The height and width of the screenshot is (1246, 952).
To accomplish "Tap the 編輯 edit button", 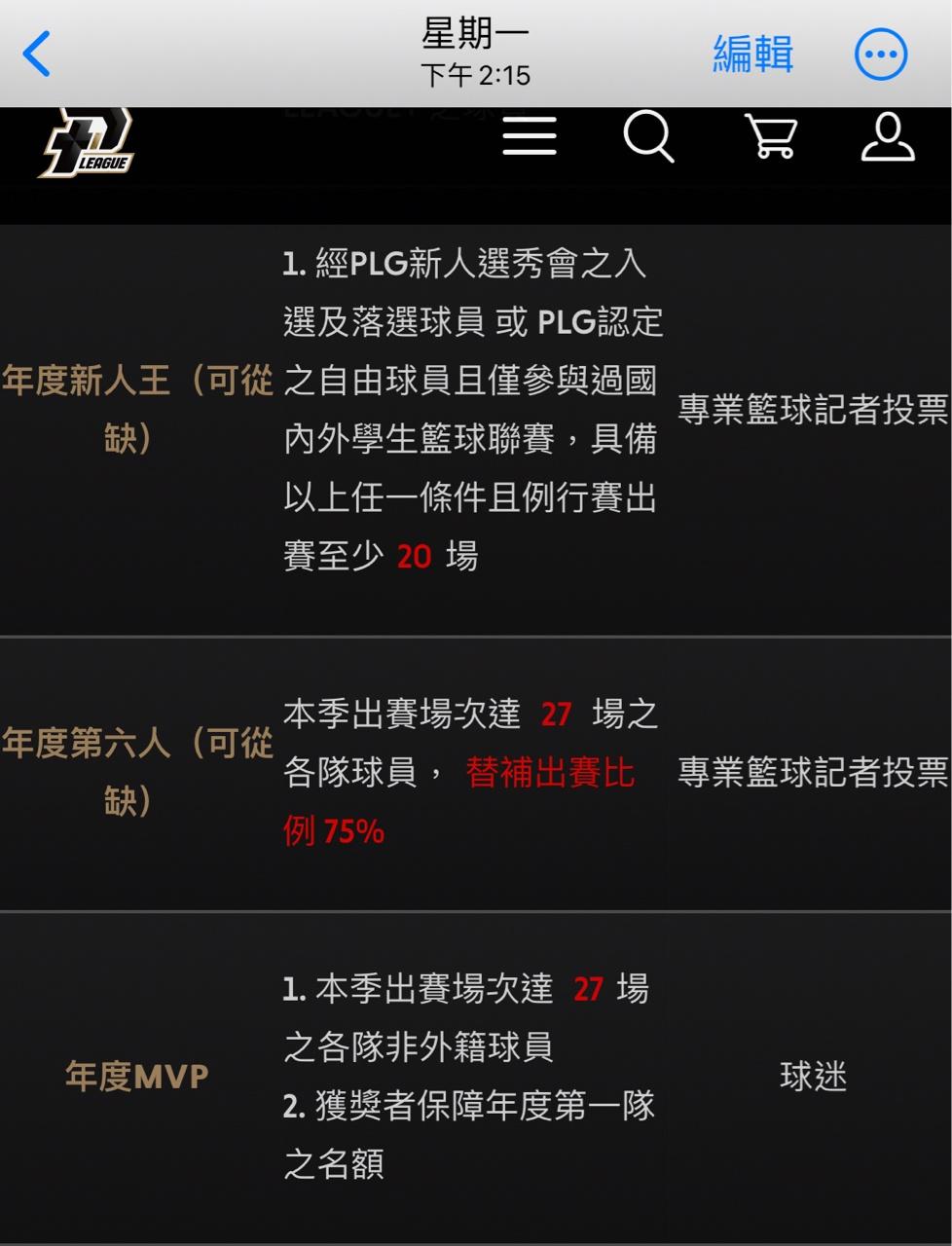I will pyautogui.click(x=752, y=54).
